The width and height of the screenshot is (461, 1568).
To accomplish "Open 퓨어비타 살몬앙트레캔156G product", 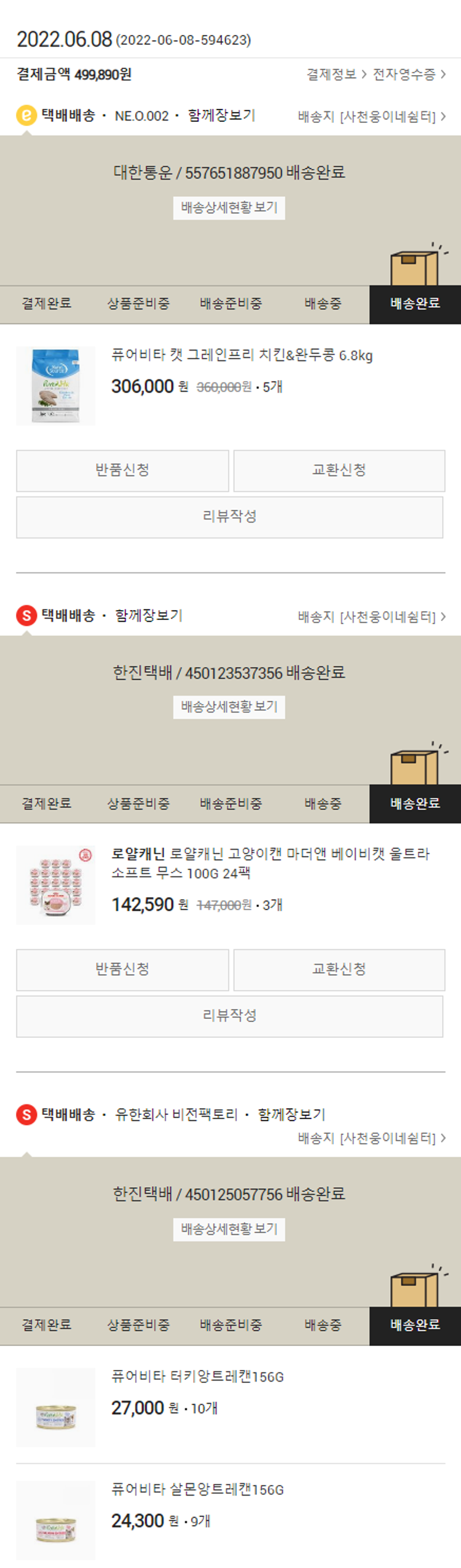I will pyautogui.click(x=197, y=1489).
